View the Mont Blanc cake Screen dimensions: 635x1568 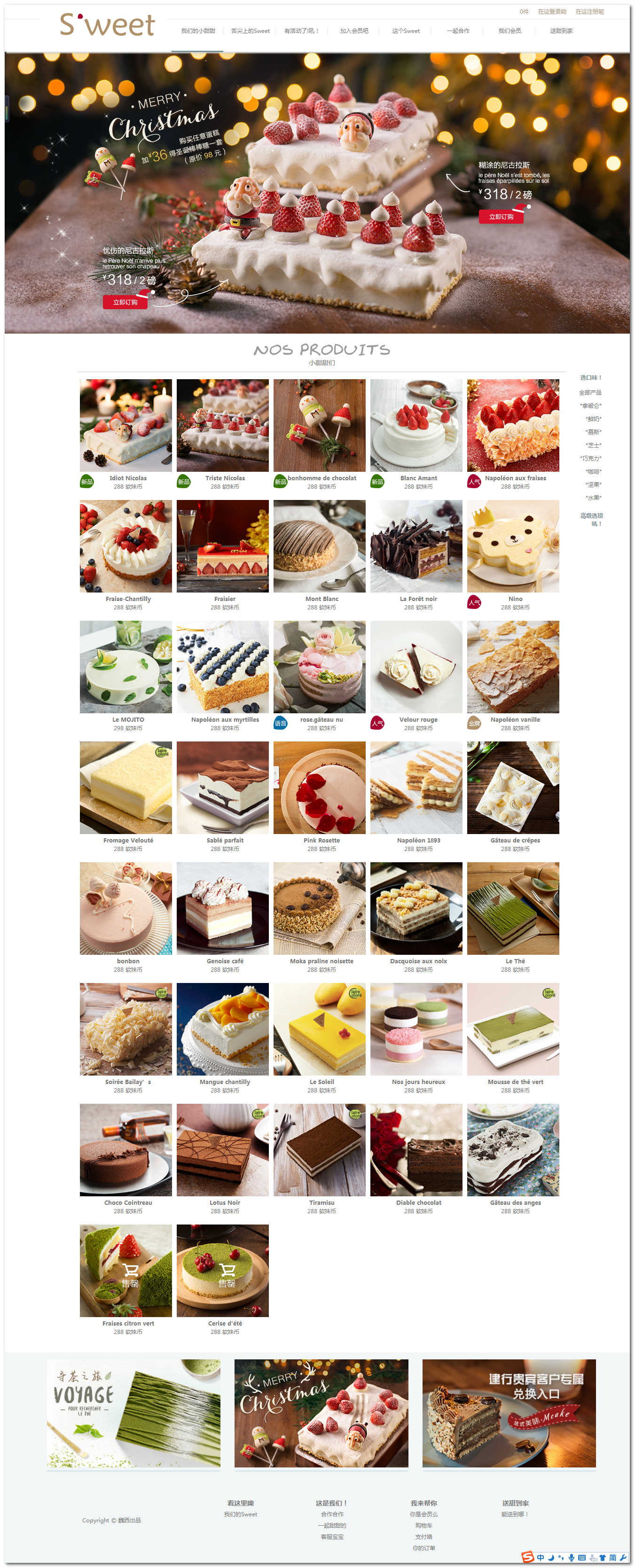[x=319, y=546]
